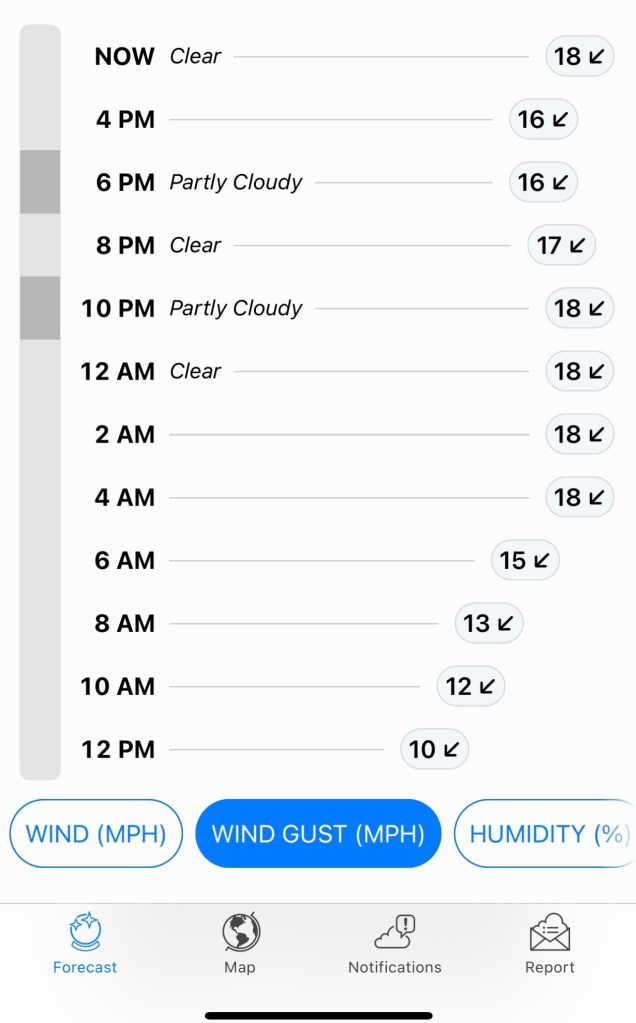Select the WIND (MPH) chip
Image resolution: width=636 pixels, height=1023 pixels.
click(96, 833)
